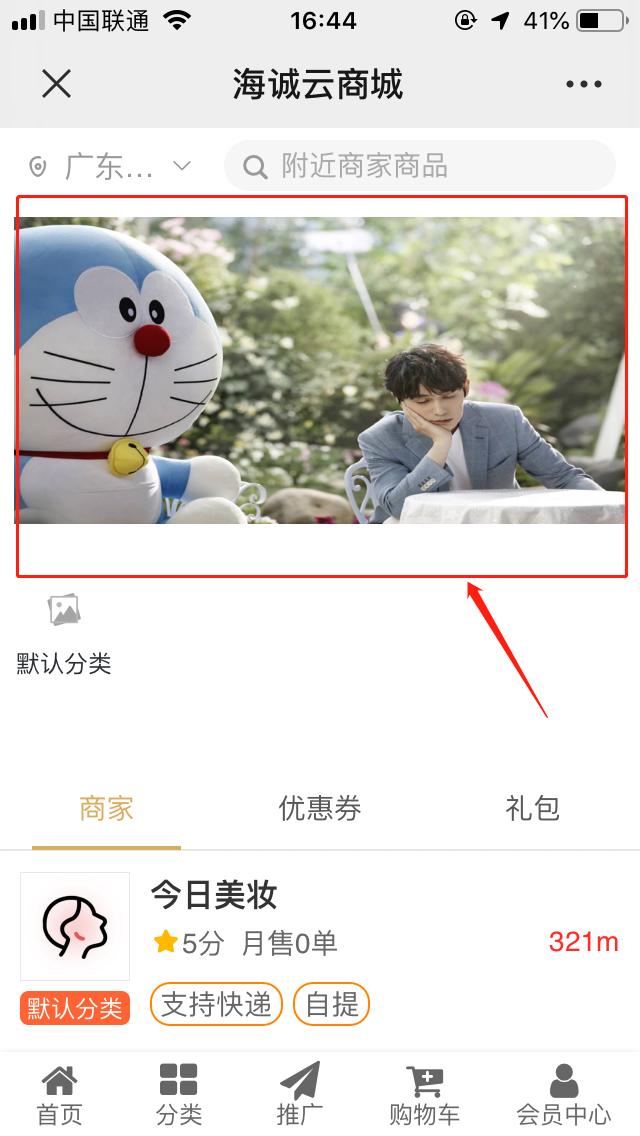The image size is (640, 1136).
Task: Open the 分类 bottom tab
Action: click(179, 1095)
